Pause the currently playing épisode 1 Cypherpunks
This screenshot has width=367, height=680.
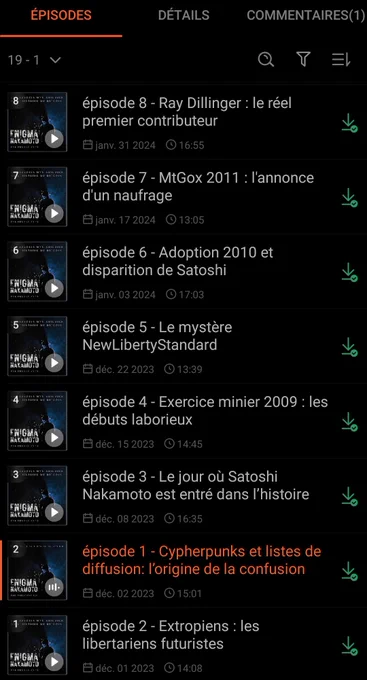54,587
